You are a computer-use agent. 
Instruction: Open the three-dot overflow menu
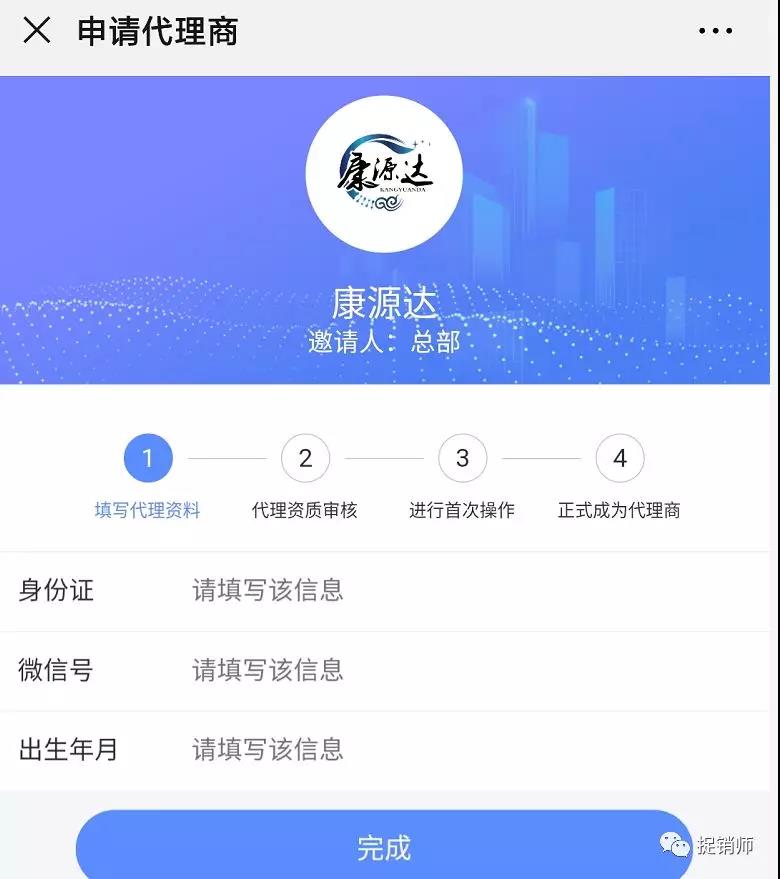(715, 31)
